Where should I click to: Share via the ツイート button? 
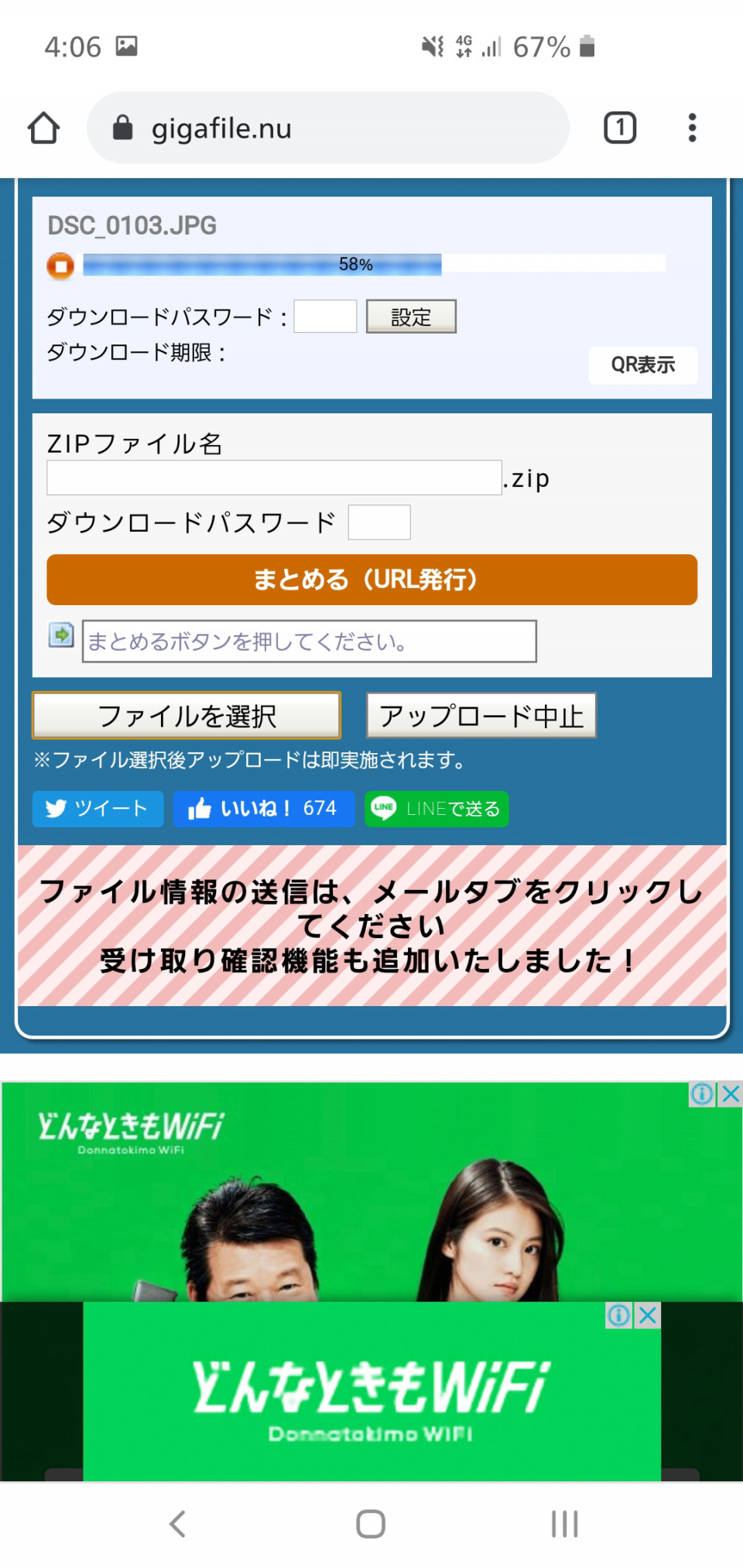98,809
